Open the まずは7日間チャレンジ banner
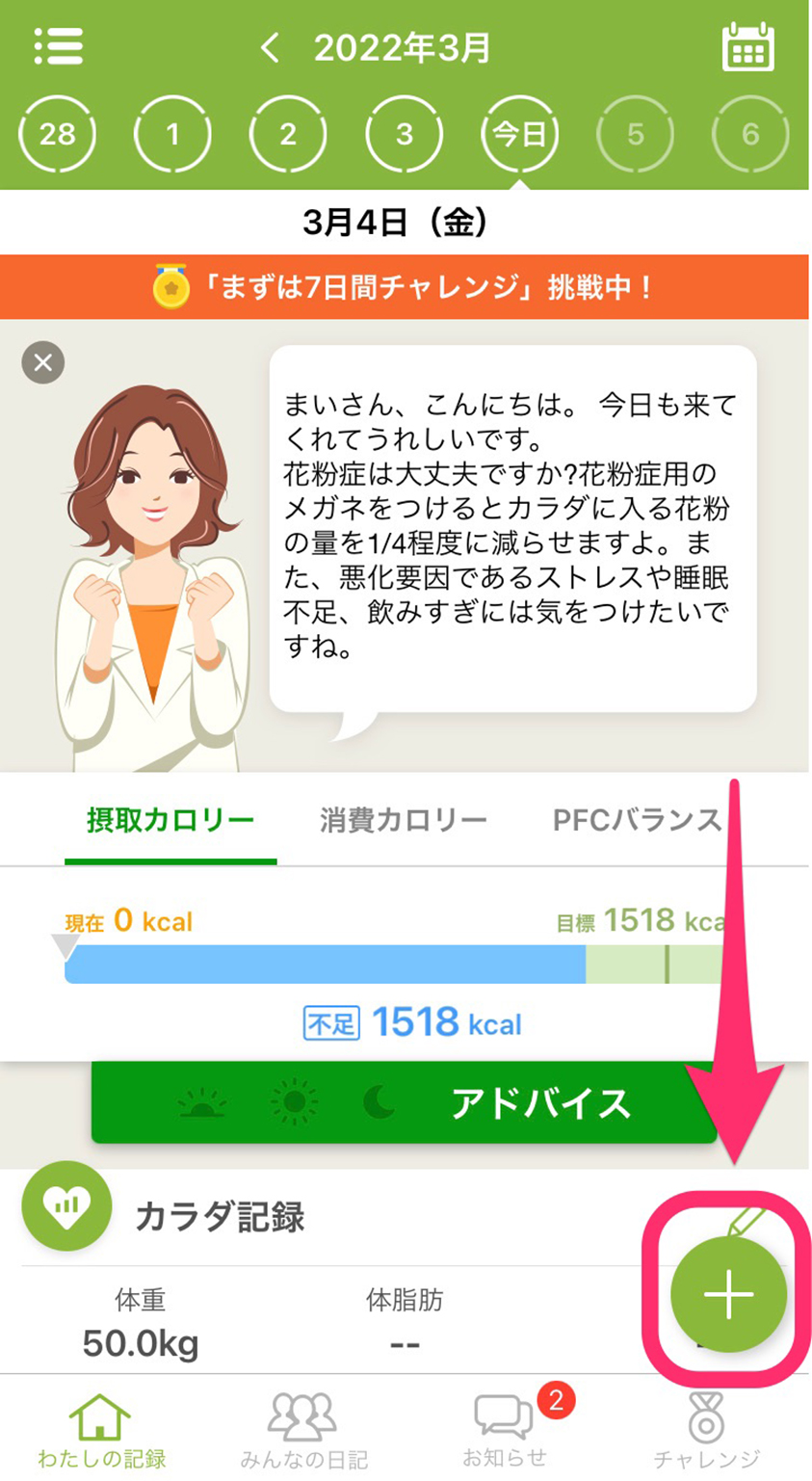The image size is (812, 1481). (x=405, y=287)
